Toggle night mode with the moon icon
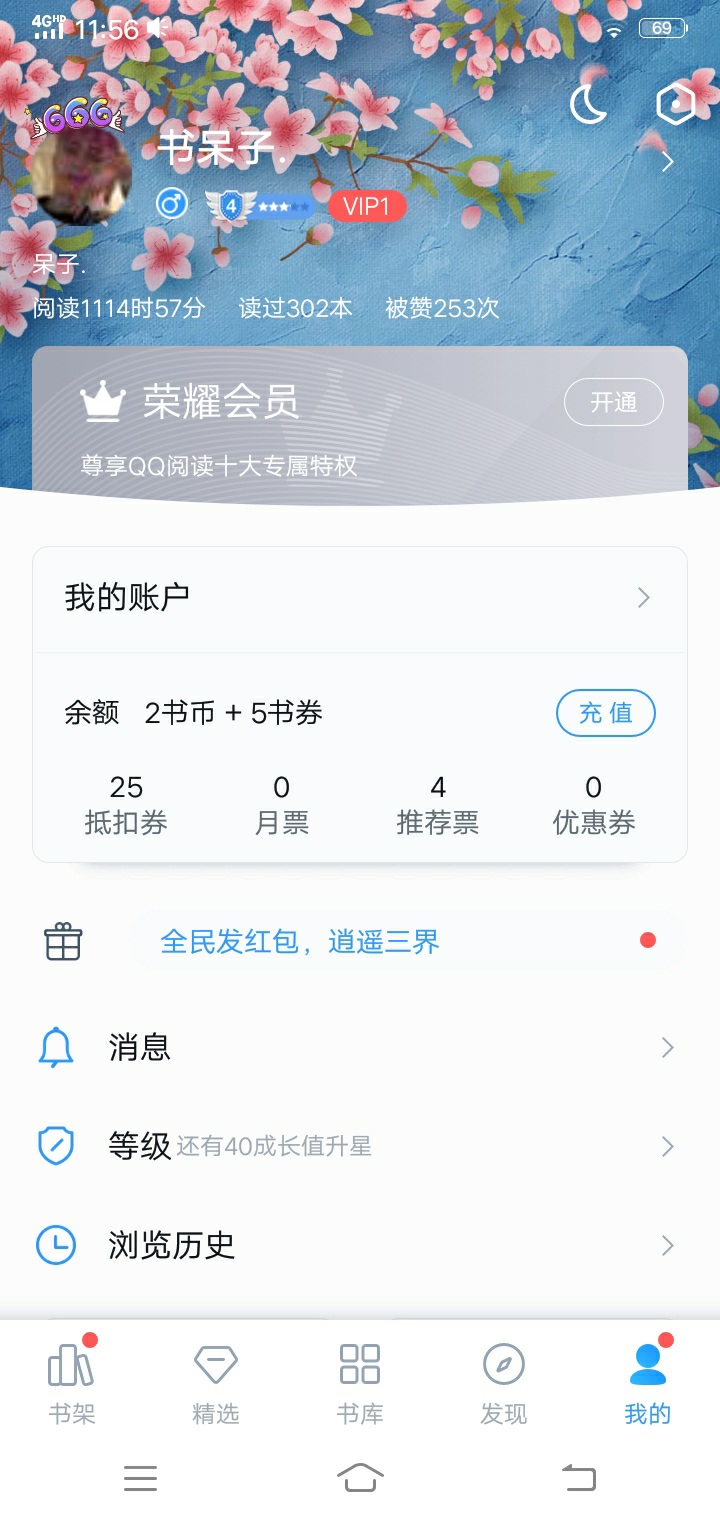Image resolution: width=720 pixels, height=1520 pixels. pyautogui.click(x=588, y=104)
